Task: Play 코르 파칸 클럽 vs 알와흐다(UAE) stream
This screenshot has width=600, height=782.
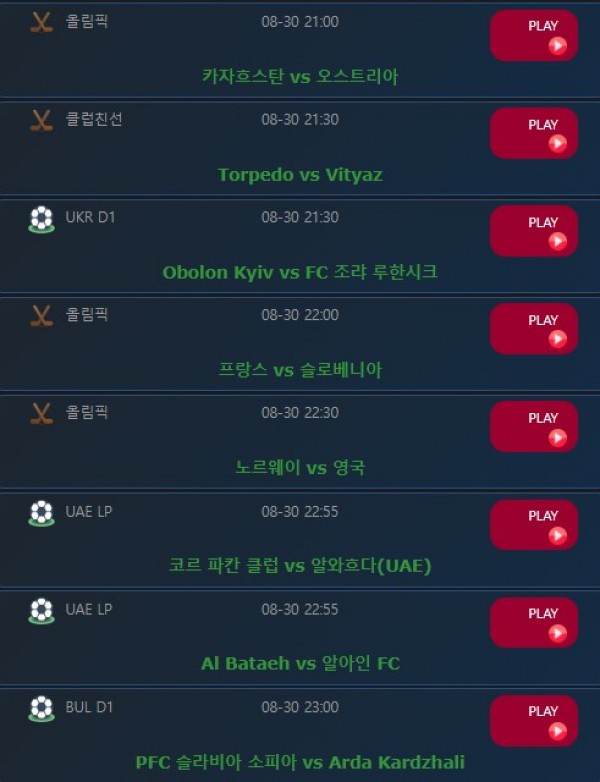Action: (534, 525)
